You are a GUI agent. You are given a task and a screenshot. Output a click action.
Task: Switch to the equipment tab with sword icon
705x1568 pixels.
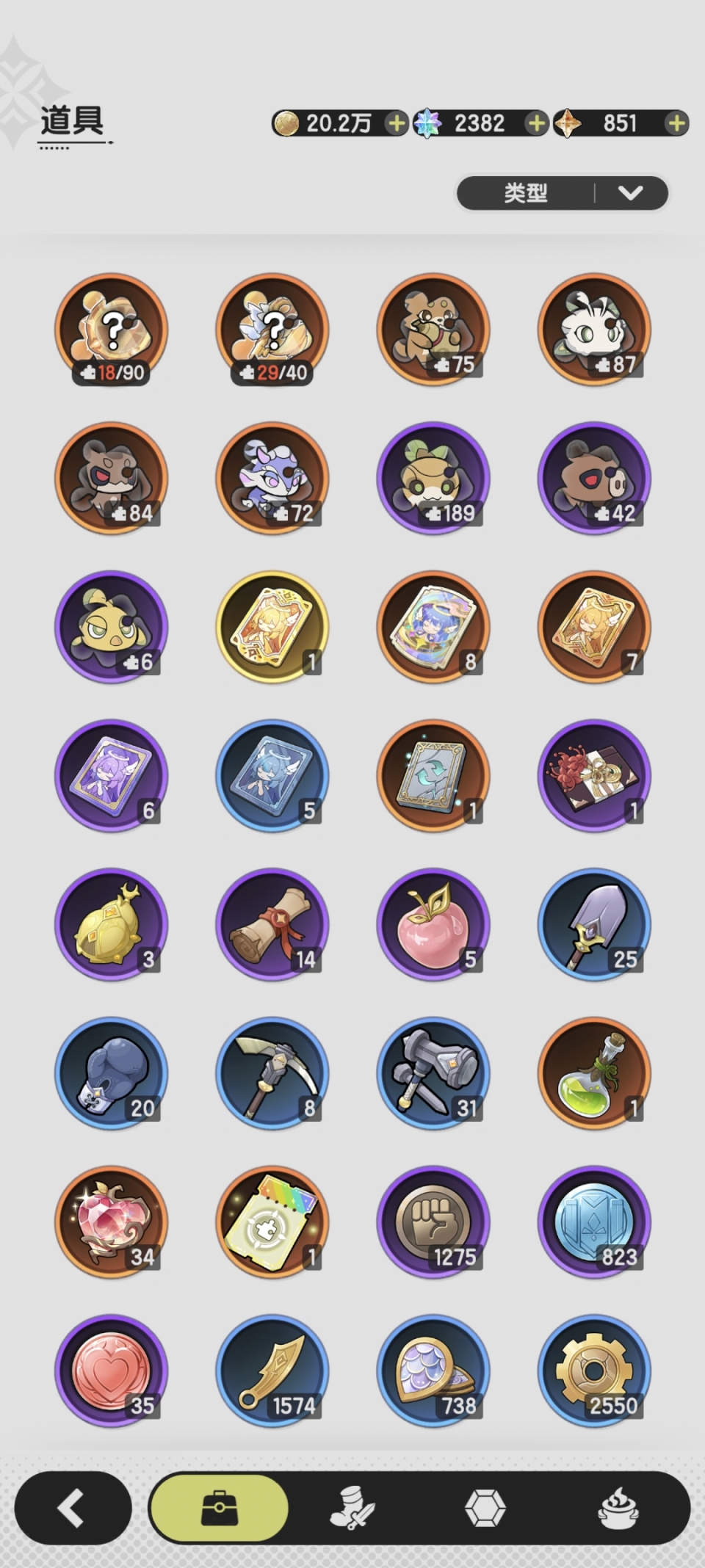[352, 1509]
